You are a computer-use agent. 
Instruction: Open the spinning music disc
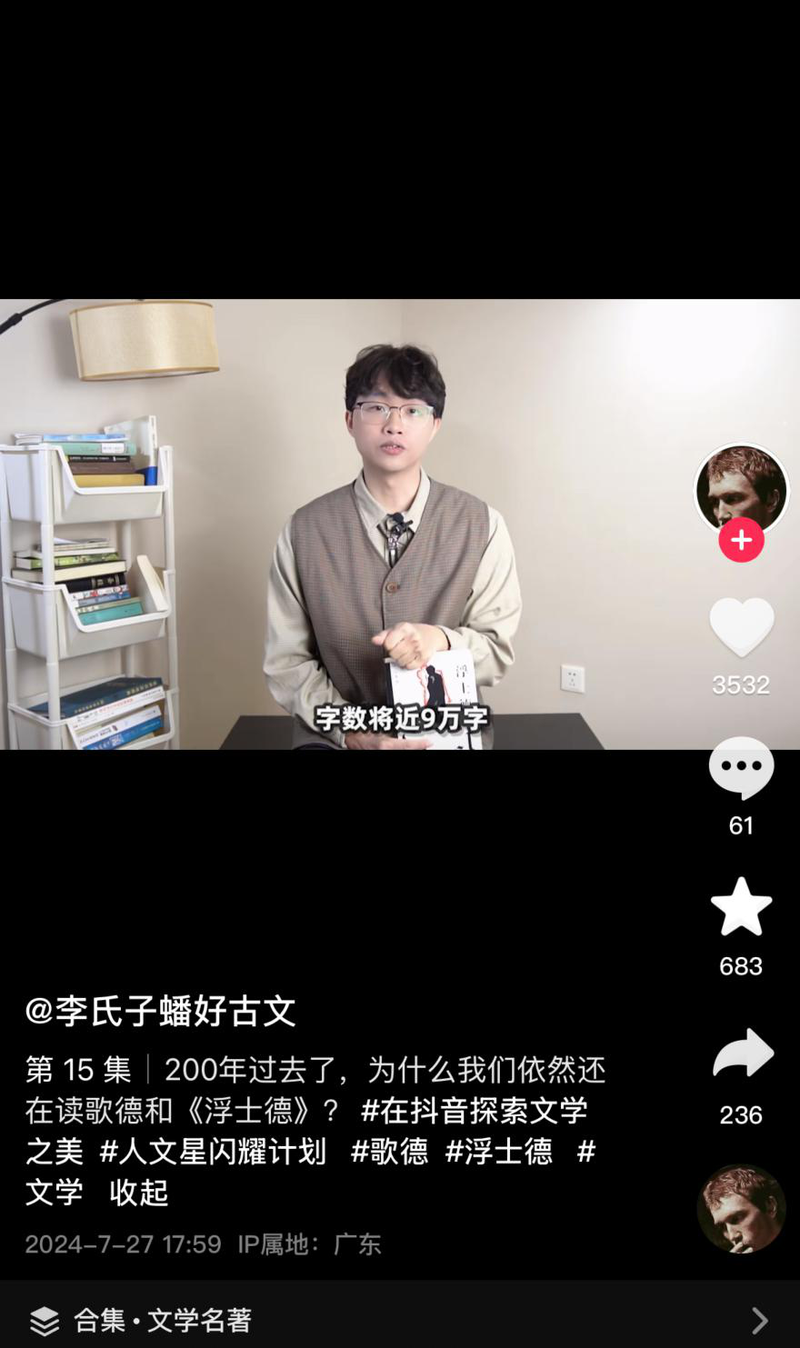tap(741, 1208)
